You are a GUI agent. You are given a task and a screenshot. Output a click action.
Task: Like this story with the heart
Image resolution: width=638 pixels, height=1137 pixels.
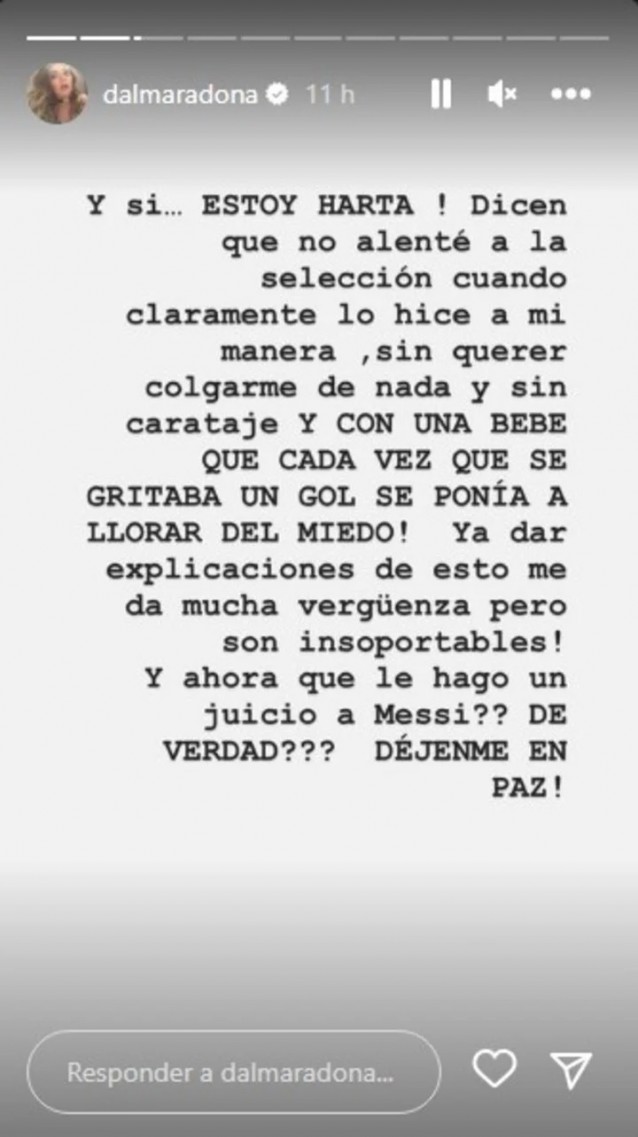(494, 1071)
